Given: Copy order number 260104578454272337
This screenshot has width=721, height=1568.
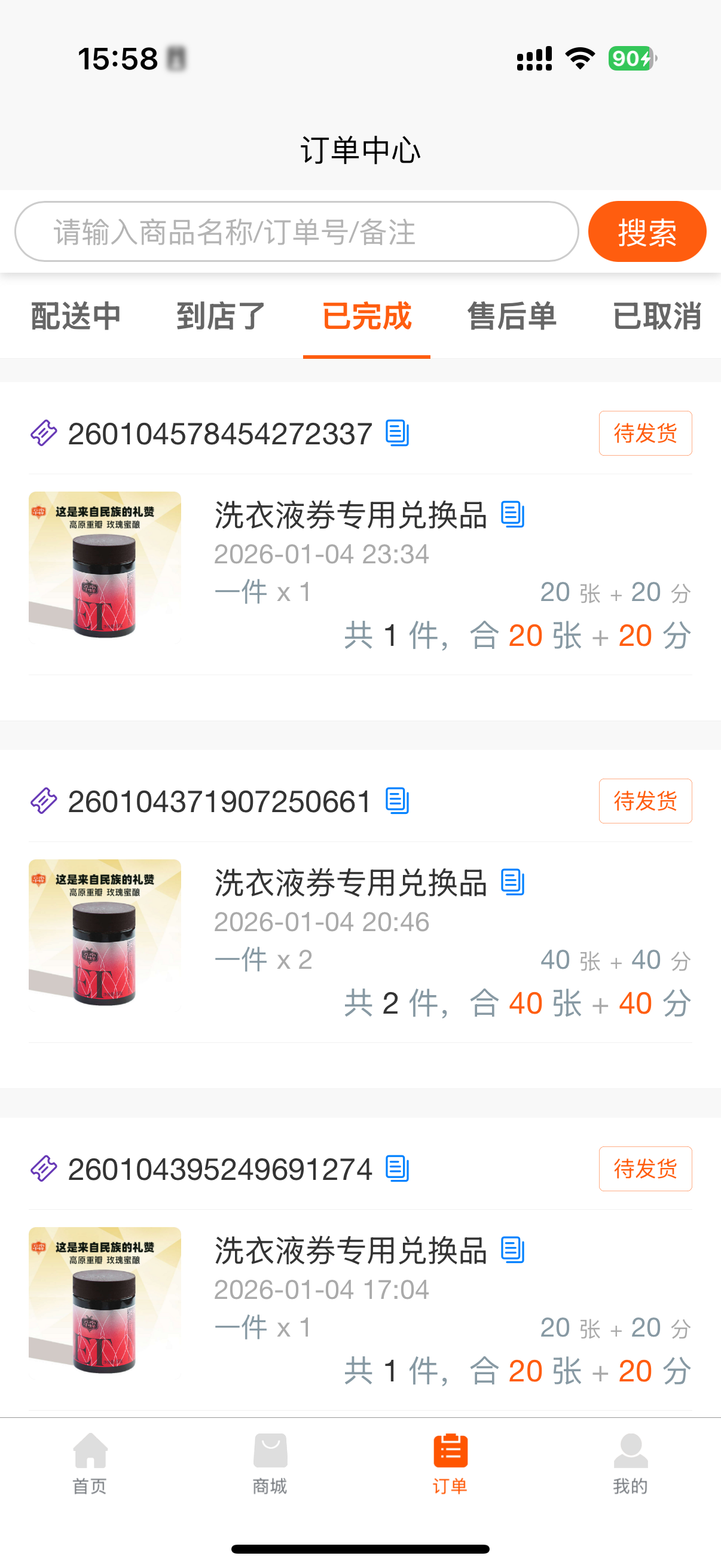Looking at the screenshot, I should (399, 434).
